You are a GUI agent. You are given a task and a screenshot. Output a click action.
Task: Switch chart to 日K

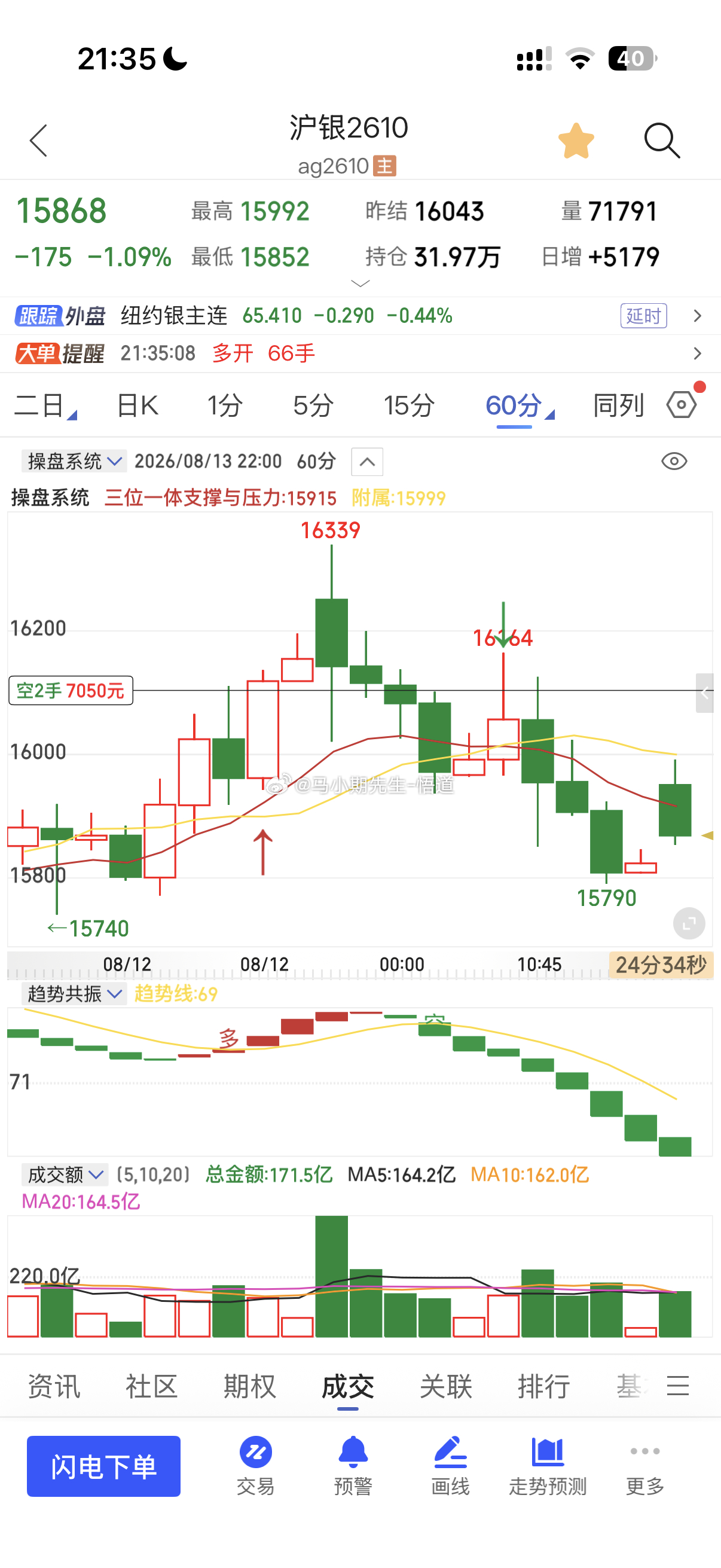coord(137,405)
